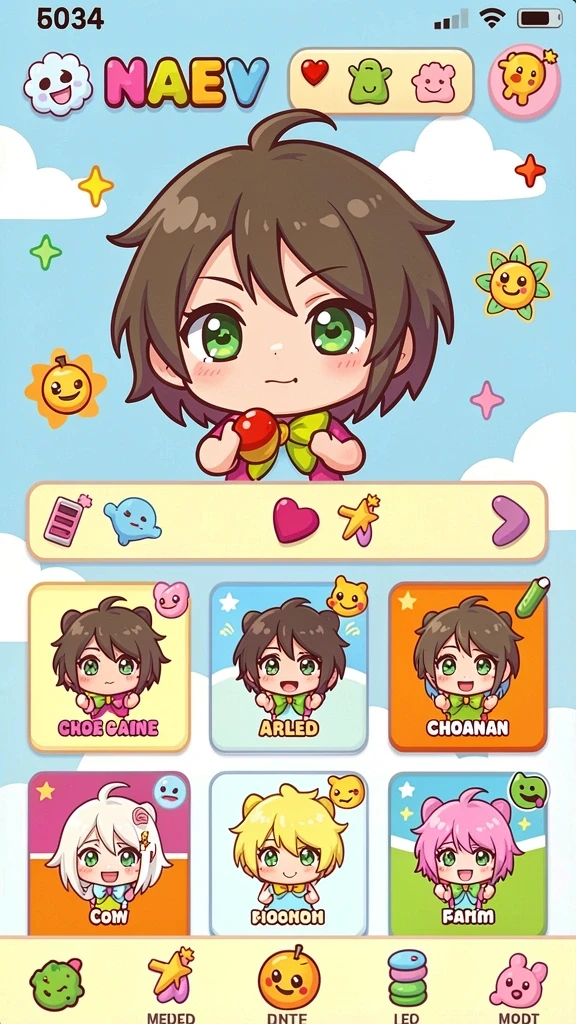Image resolution: width=576 pixels, height=1024 pixels.
Task: Open the green monster tab in bottom bar
Action: tap(57, 984)
